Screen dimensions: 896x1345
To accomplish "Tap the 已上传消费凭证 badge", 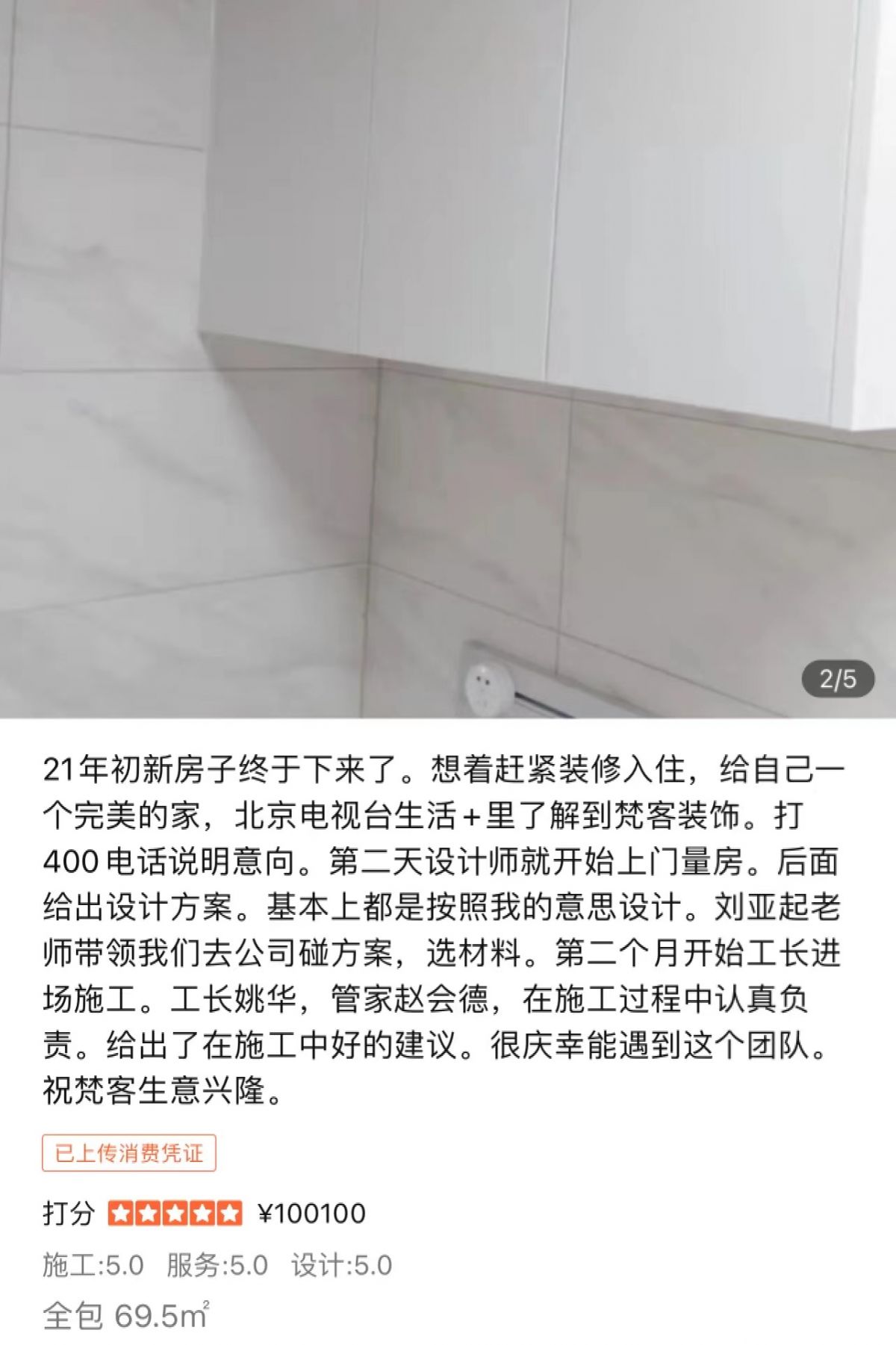I will click(x=128, y=1153).
